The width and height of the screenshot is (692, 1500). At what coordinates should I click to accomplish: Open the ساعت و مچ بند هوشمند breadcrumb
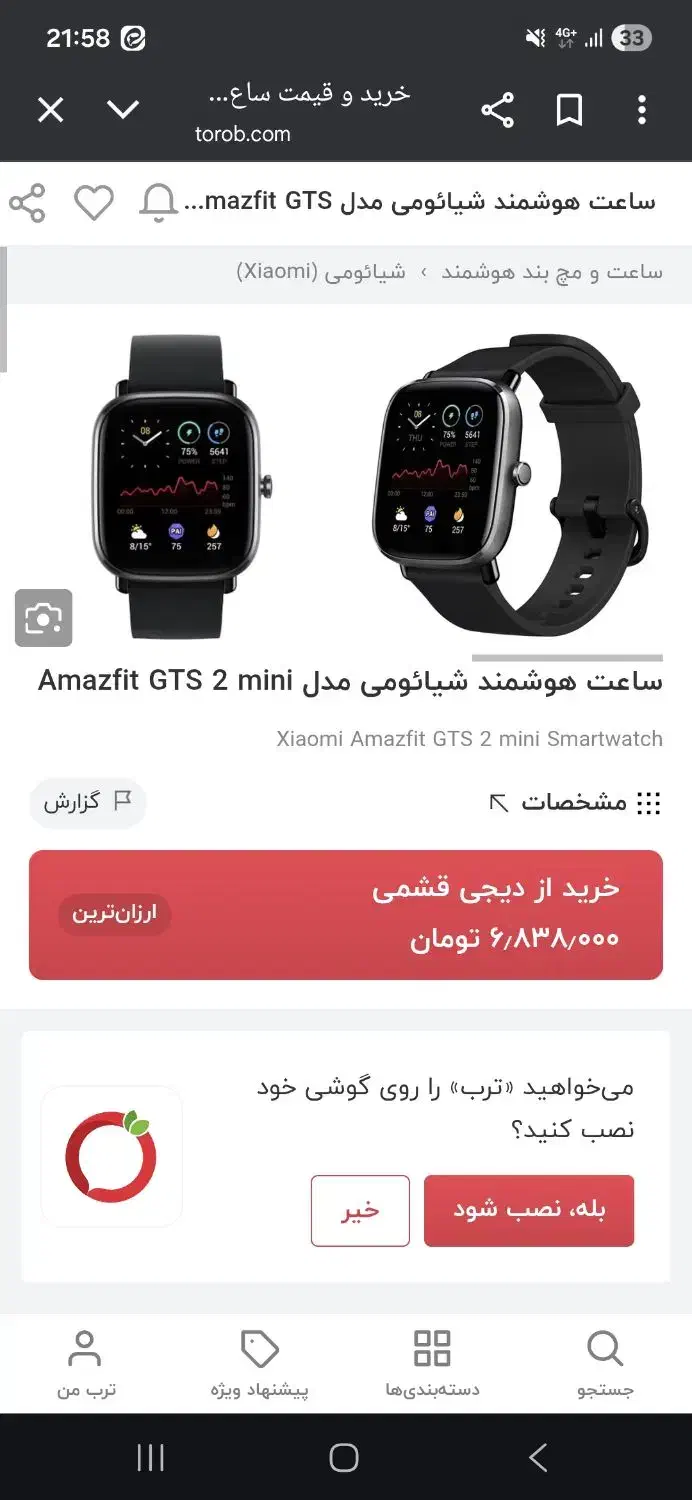coord(552,272)
